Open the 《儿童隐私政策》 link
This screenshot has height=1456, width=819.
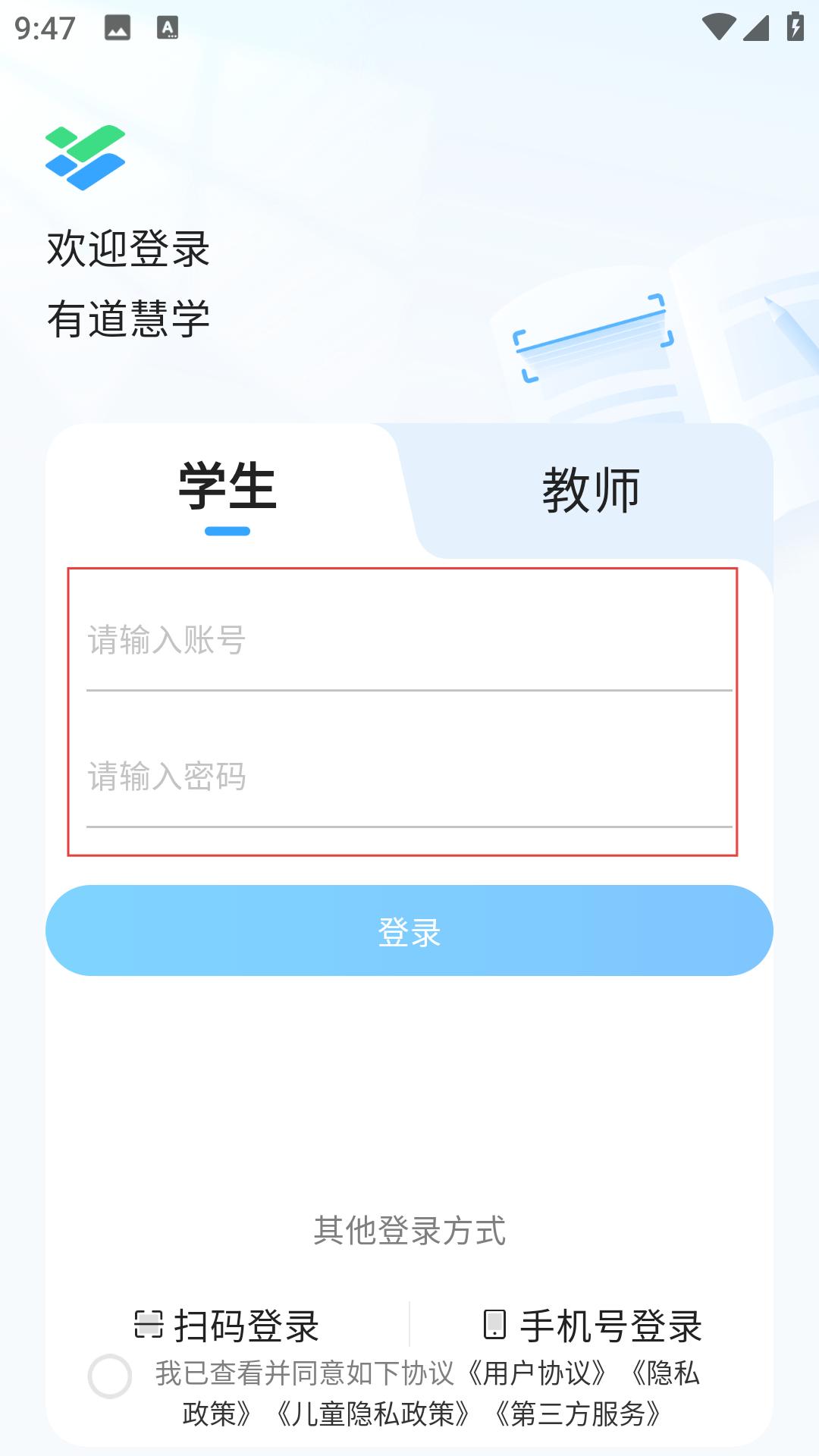tap(372, 1414)
